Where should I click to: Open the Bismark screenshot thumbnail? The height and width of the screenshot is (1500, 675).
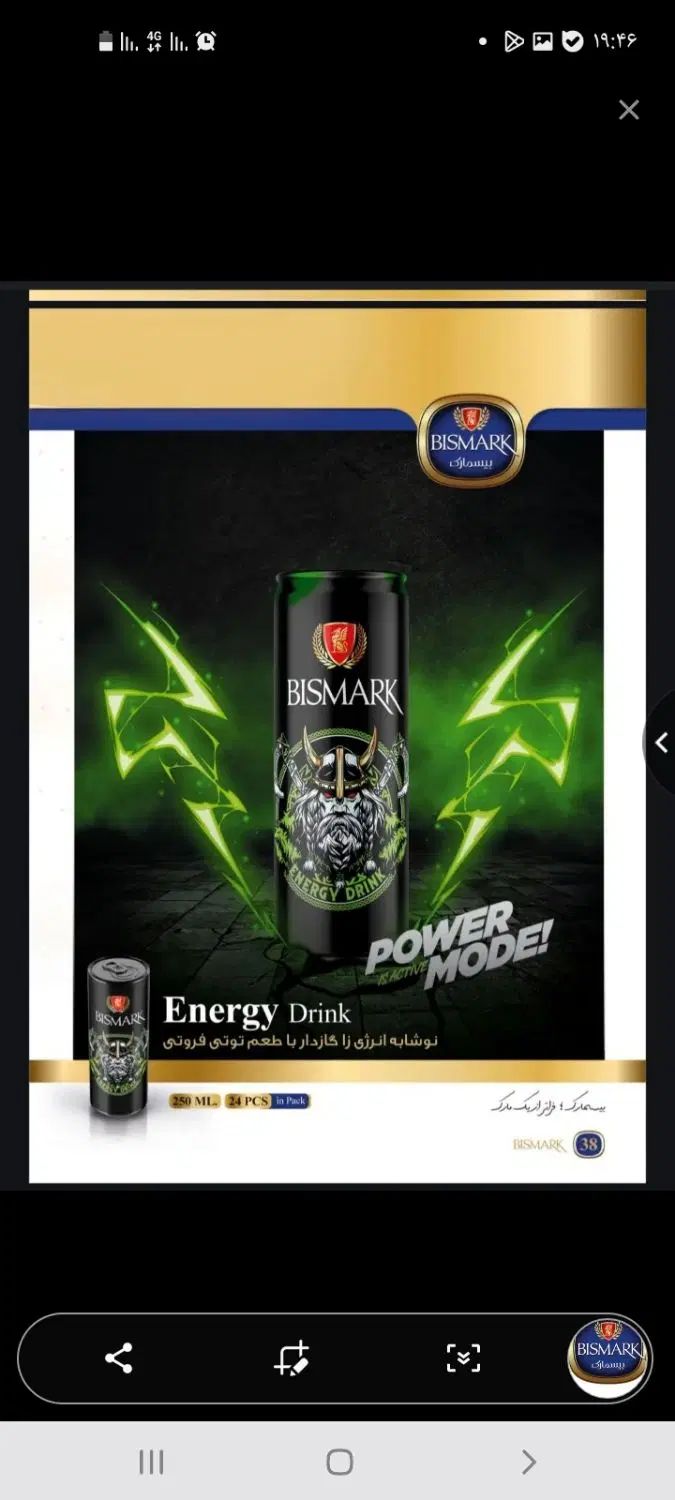click(610, 1357)
